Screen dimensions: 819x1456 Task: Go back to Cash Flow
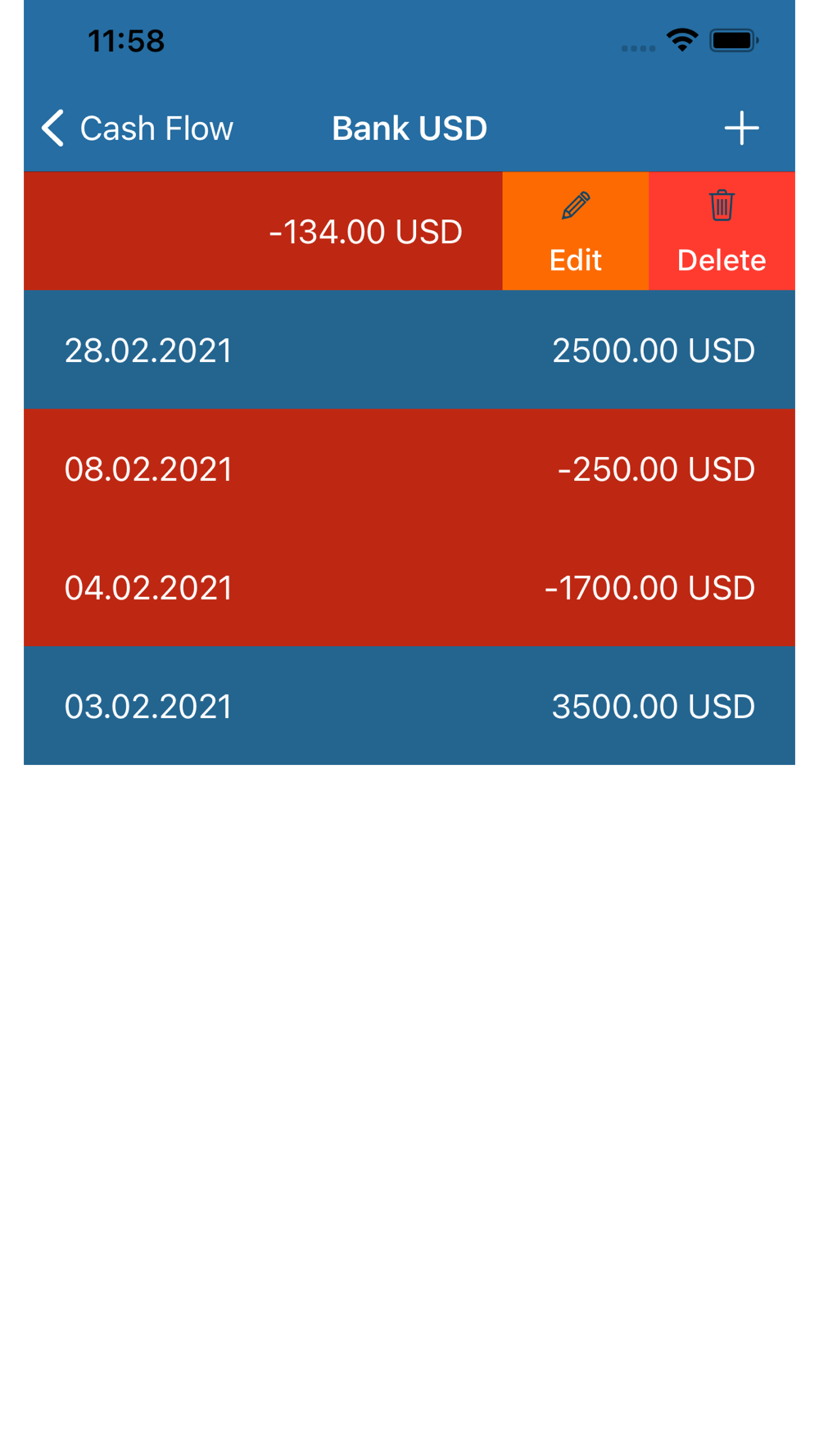[138, 129]
